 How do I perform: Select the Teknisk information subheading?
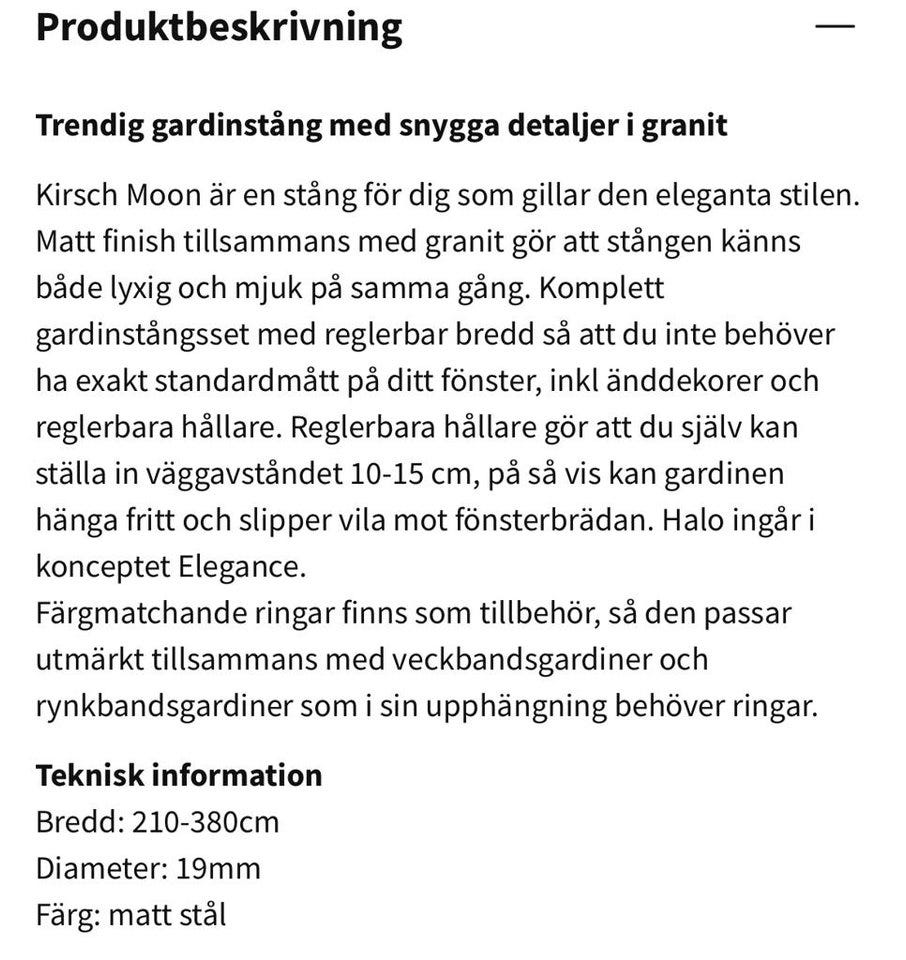coord(178,775)
